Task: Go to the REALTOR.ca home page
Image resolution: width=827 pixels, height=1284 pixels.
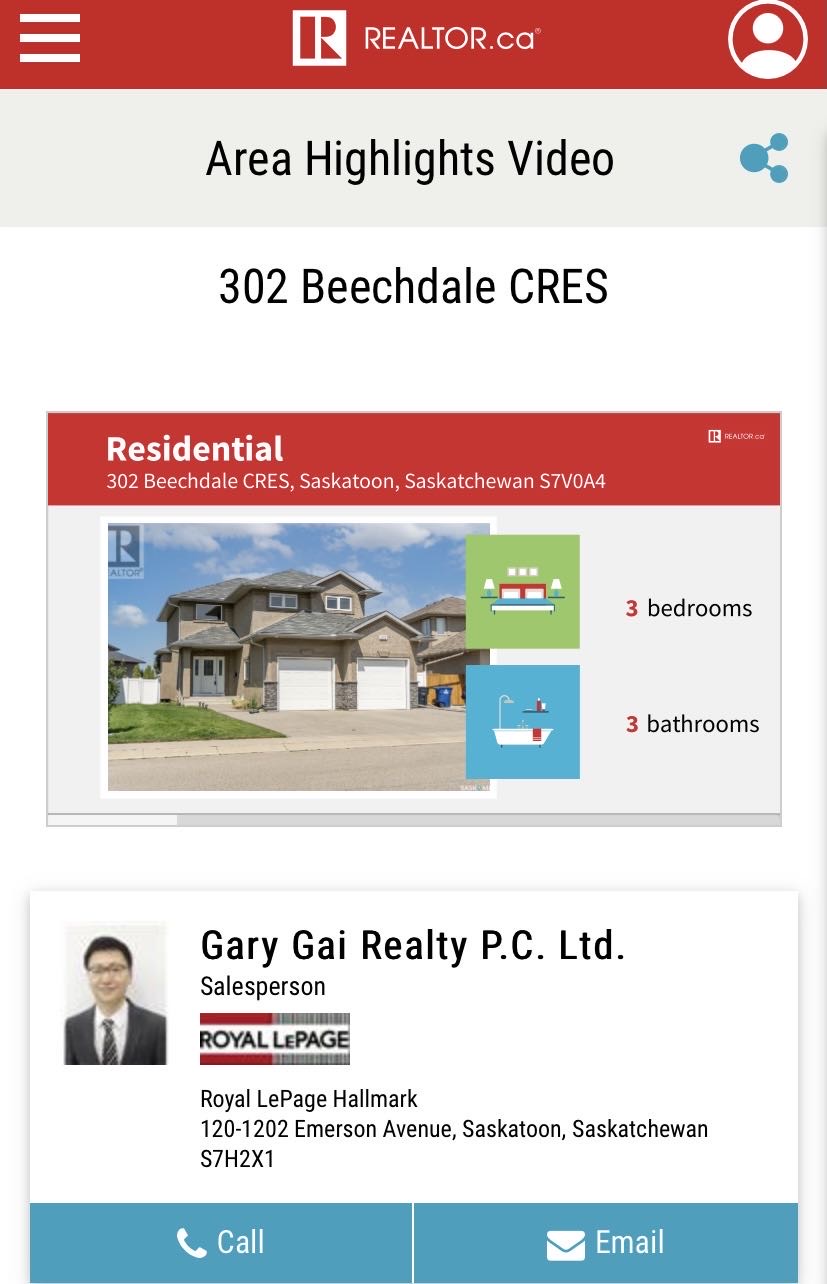Action: coord(415,39)
